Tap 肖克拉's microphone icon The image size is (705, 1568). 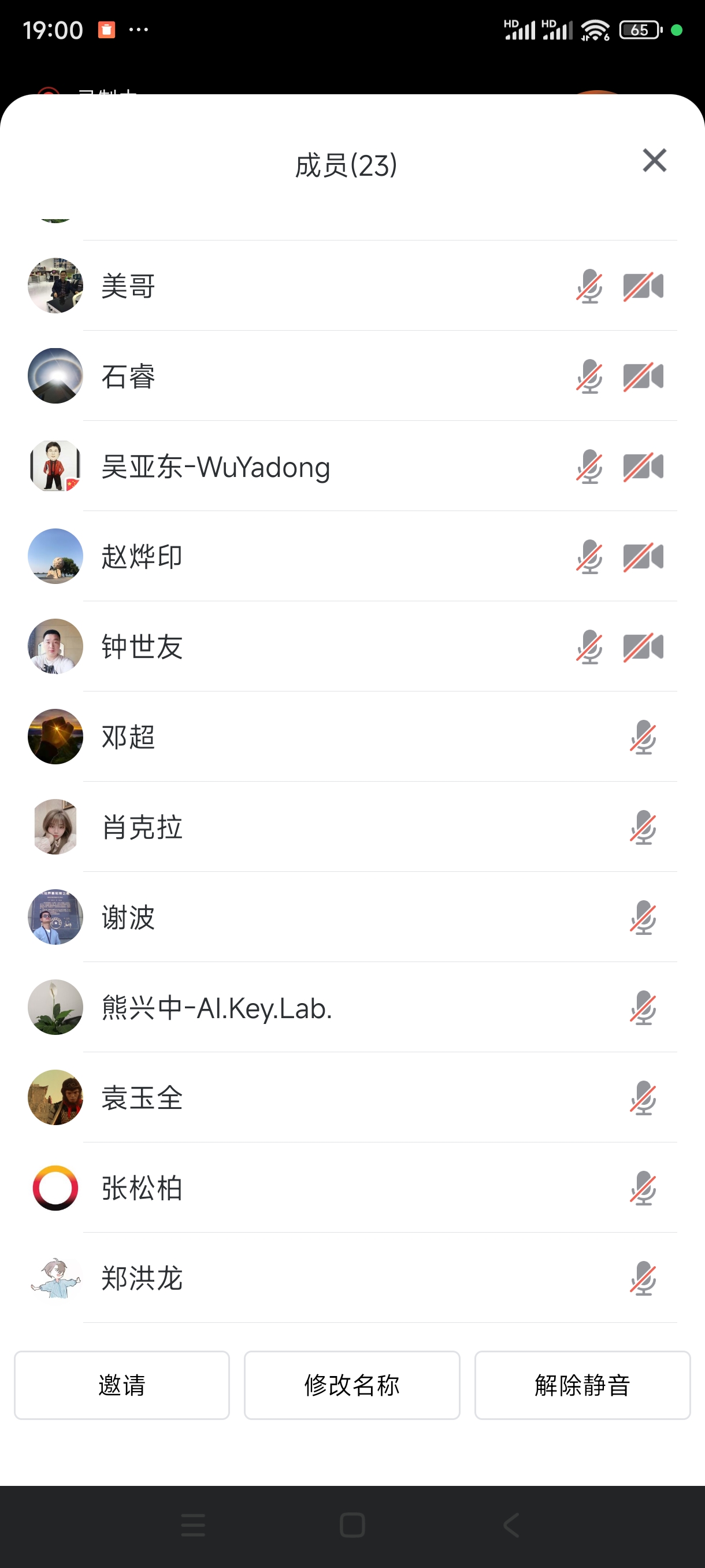point(643,827)
